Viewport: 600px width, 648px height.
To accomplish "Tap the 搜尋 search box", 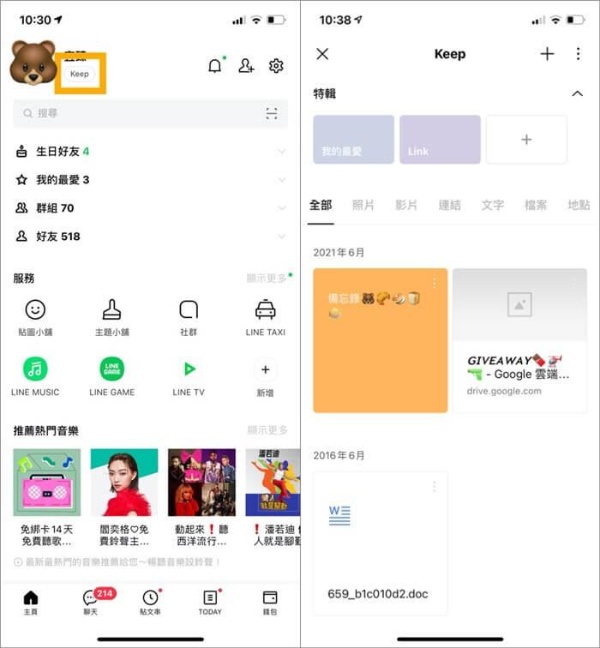I will pos(140,114).
